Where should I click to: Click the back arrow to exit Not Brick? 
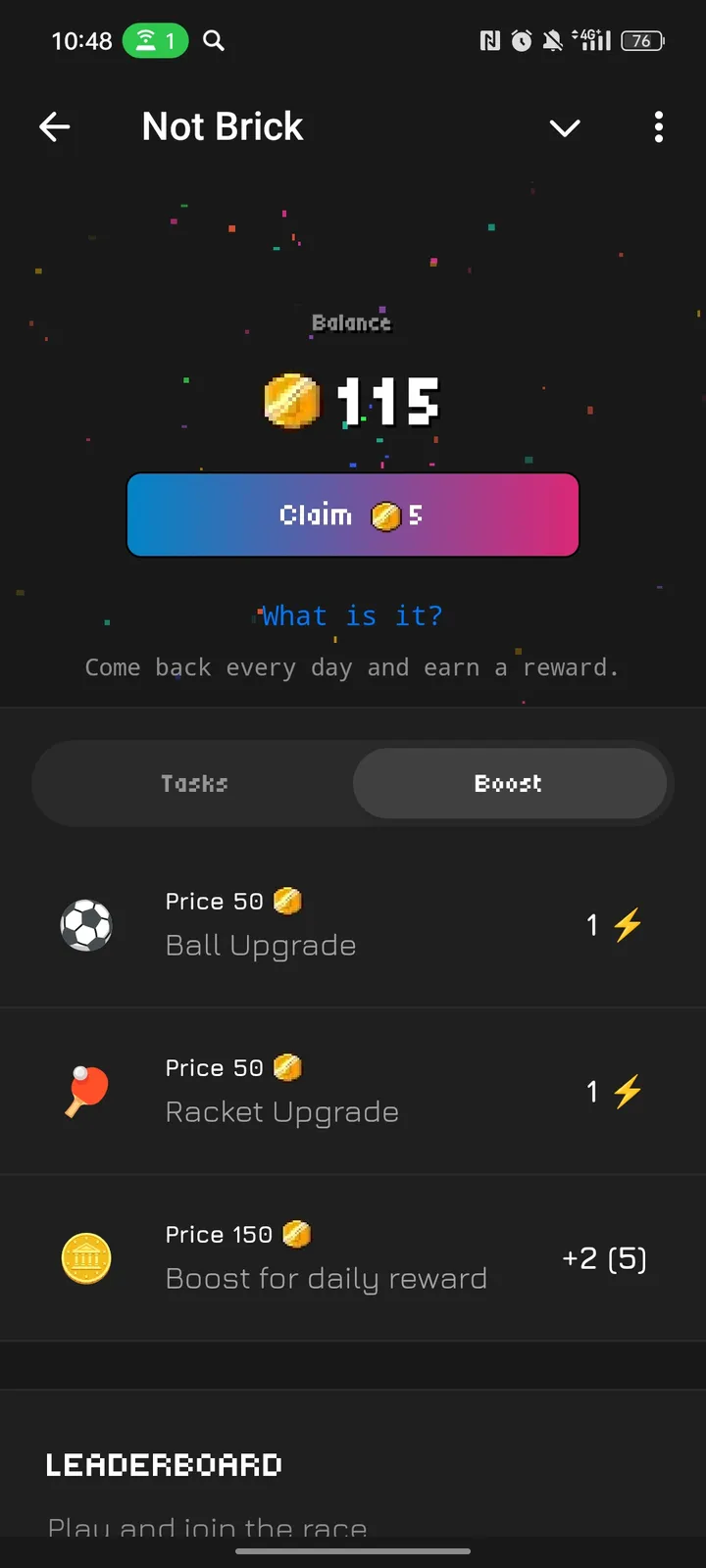tap(55, 127)
